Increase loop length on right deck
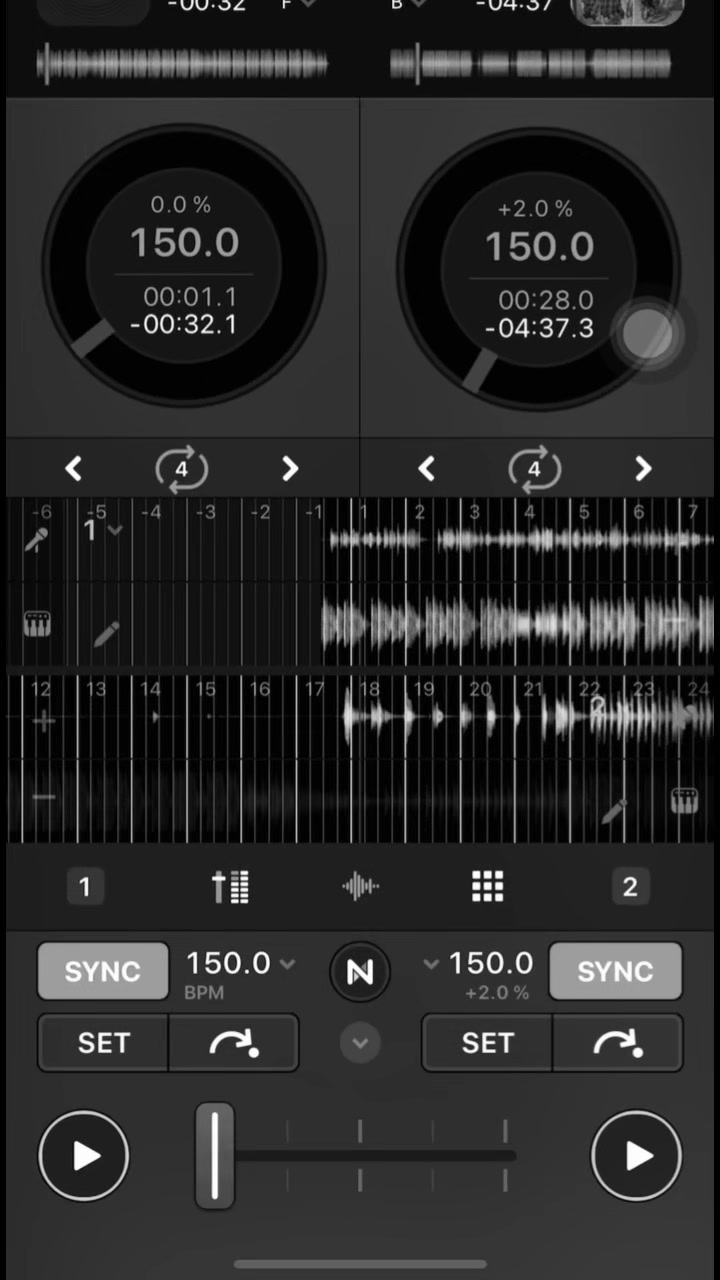The image size is (720, 1280). point(643,468)
